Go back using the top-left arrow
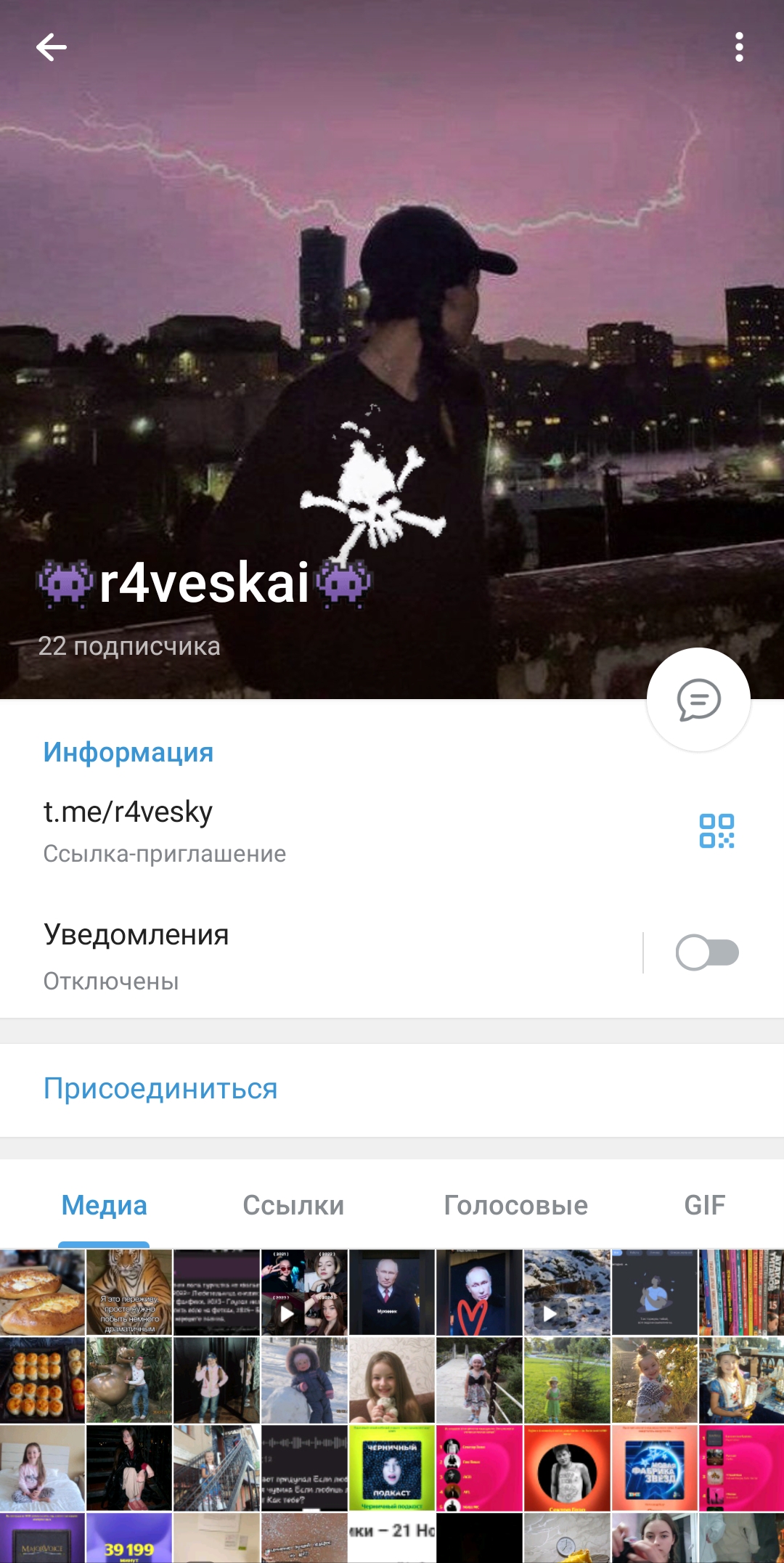The height and width of the screenshot is (1563, 784). point(52,48)
